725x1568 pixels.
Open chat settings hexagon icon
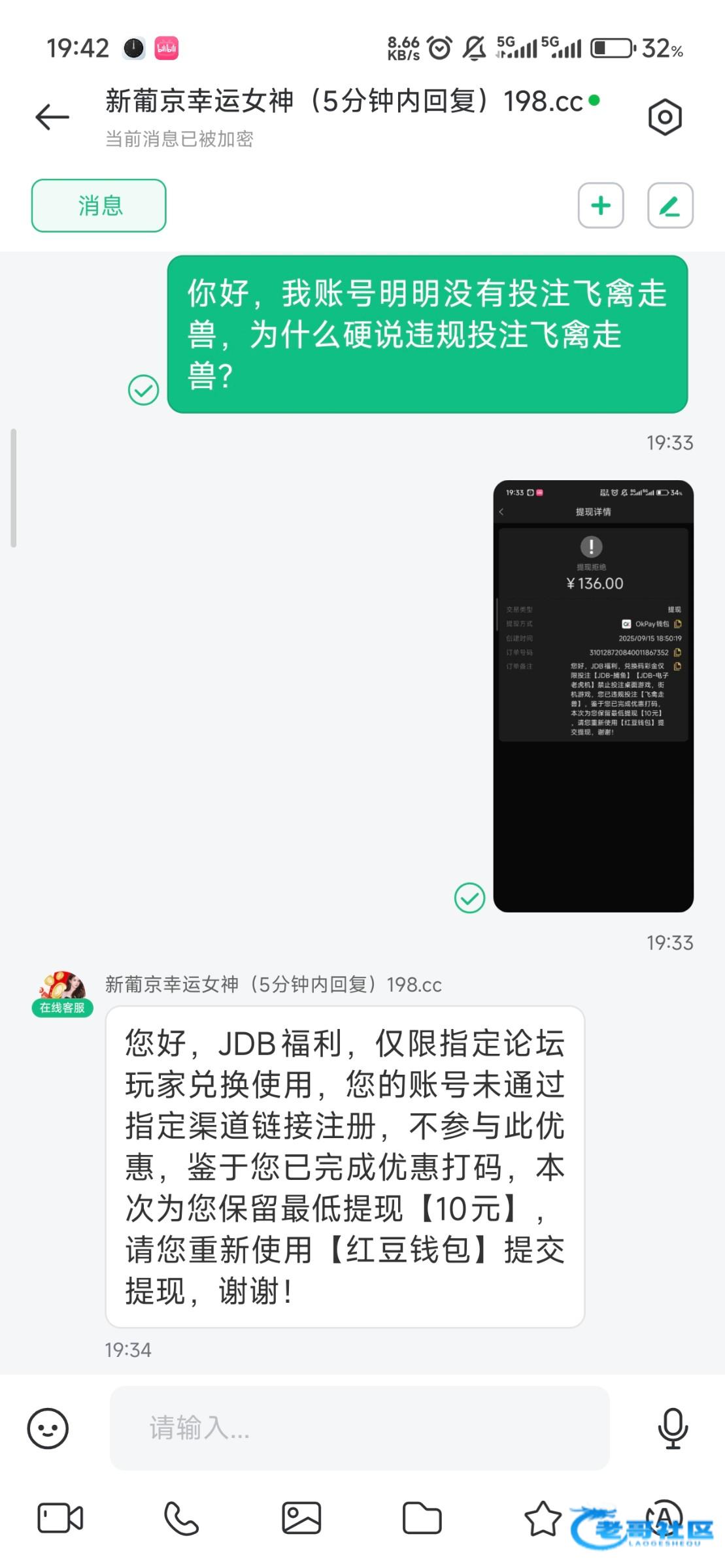pos(665,118)
